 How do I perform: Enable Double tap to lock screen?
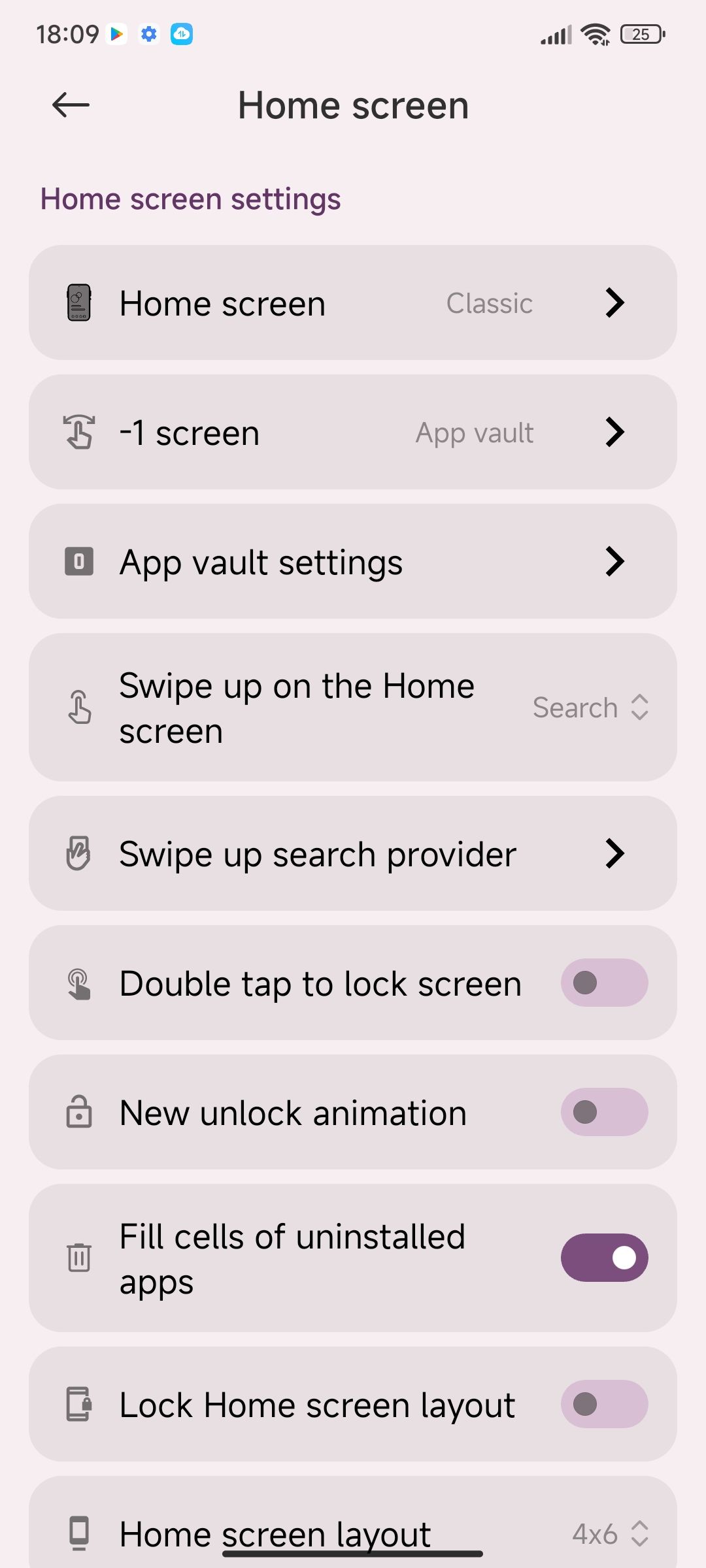click(x=604, y=983)
